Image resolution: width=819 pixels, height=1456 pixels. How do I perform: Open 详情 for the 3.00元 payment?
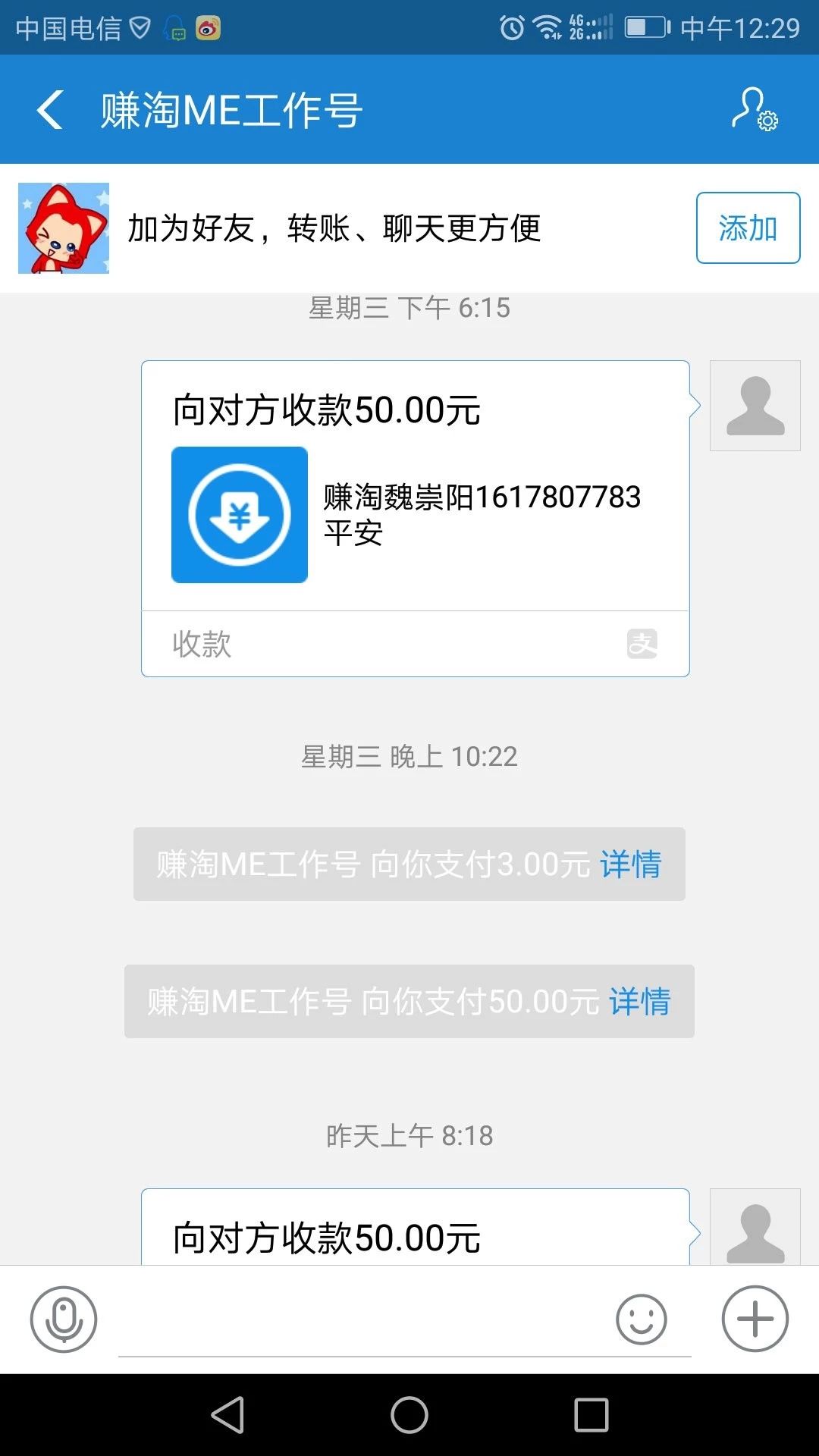pos(630,864)
